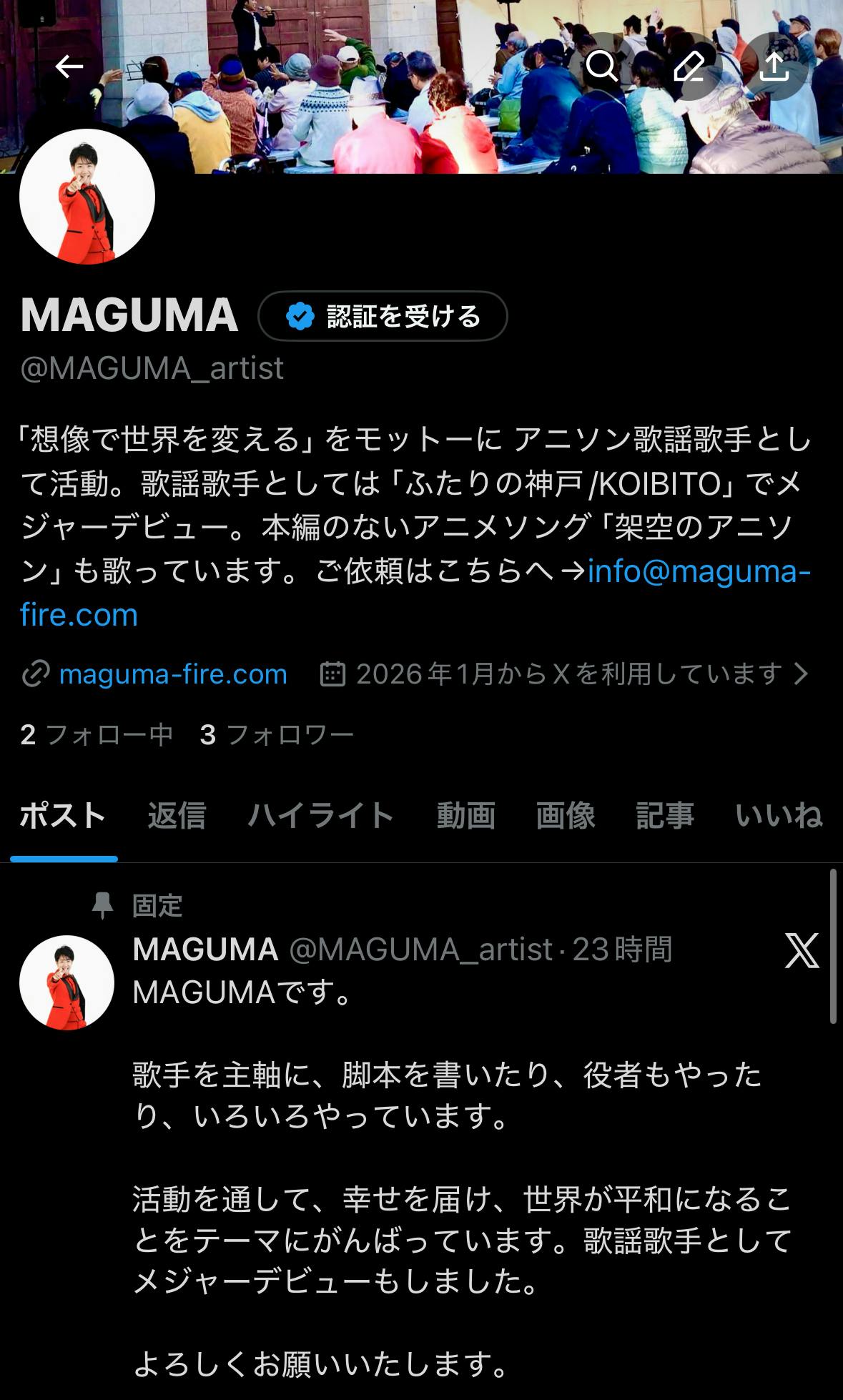
Task: Show the フォロー中 following list
Action: tap(97, 735)
